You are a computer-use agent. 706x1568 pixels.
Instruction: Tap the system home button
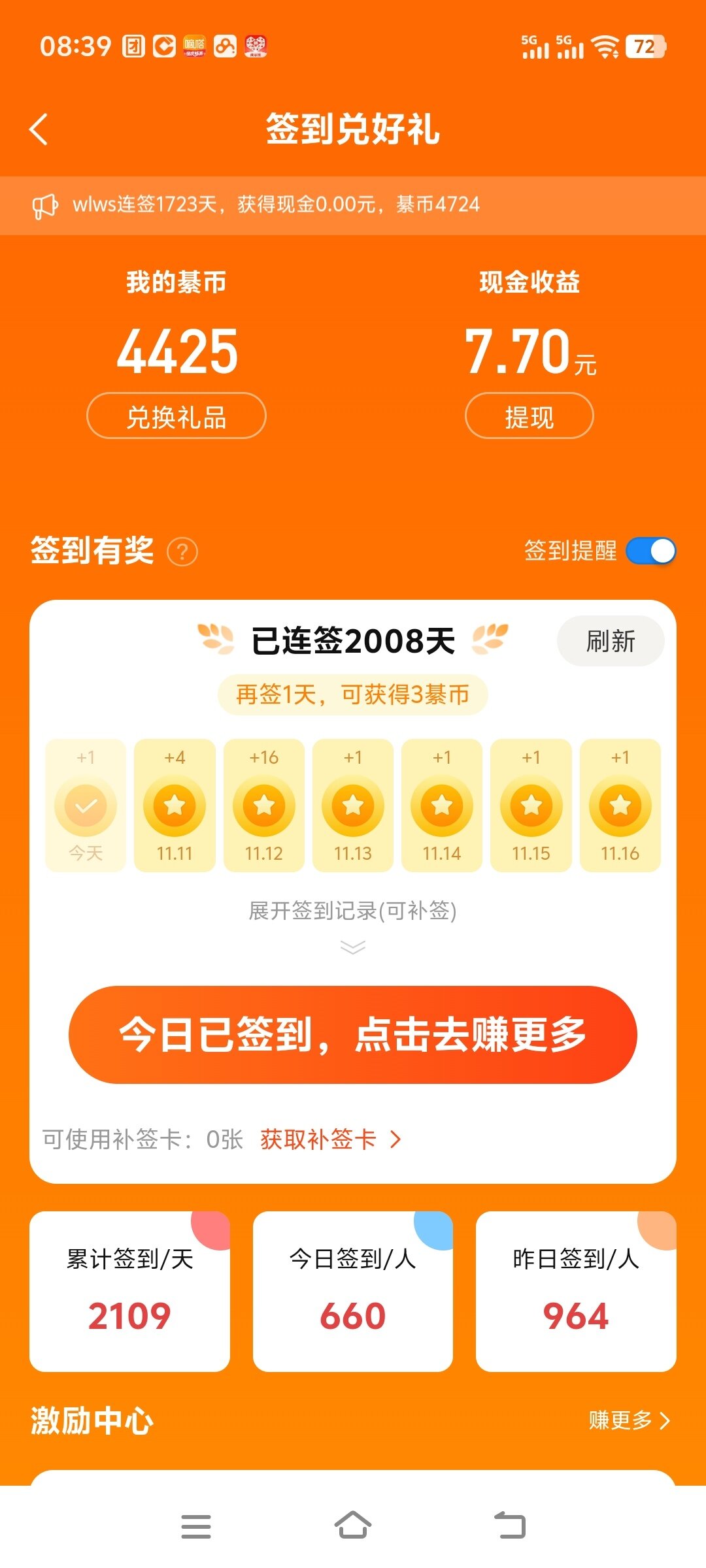click(x=352, y=1526)
